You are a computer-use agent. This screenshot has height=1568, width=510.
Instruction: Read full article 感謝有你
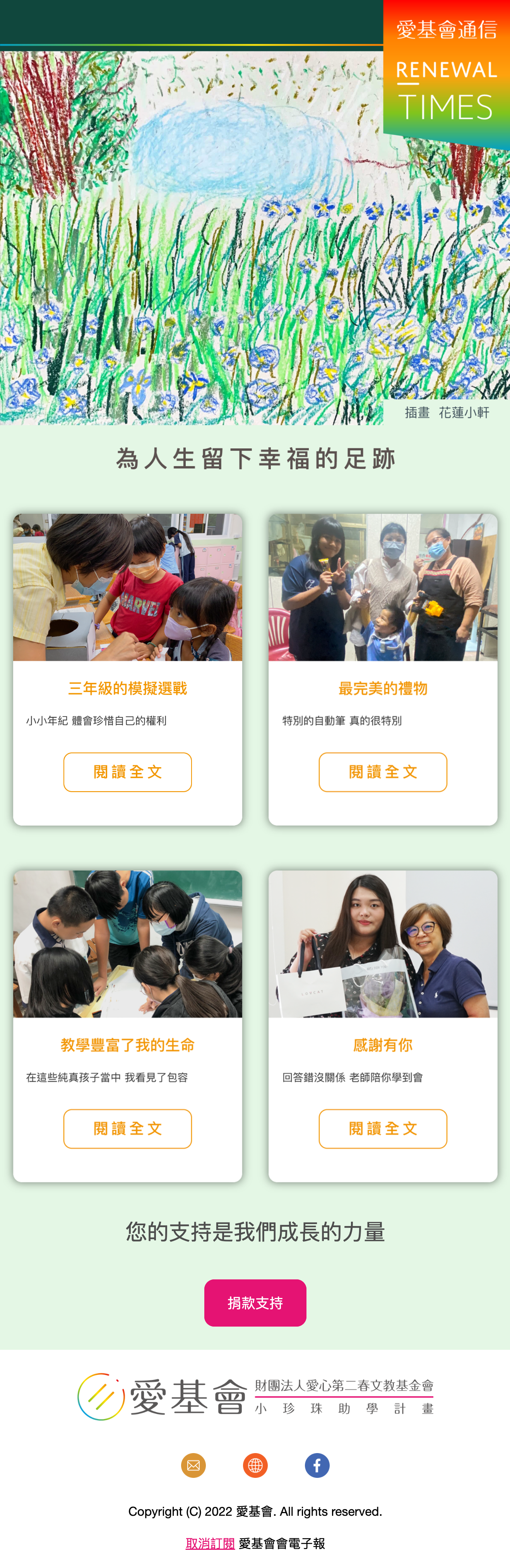point(382,1129)
